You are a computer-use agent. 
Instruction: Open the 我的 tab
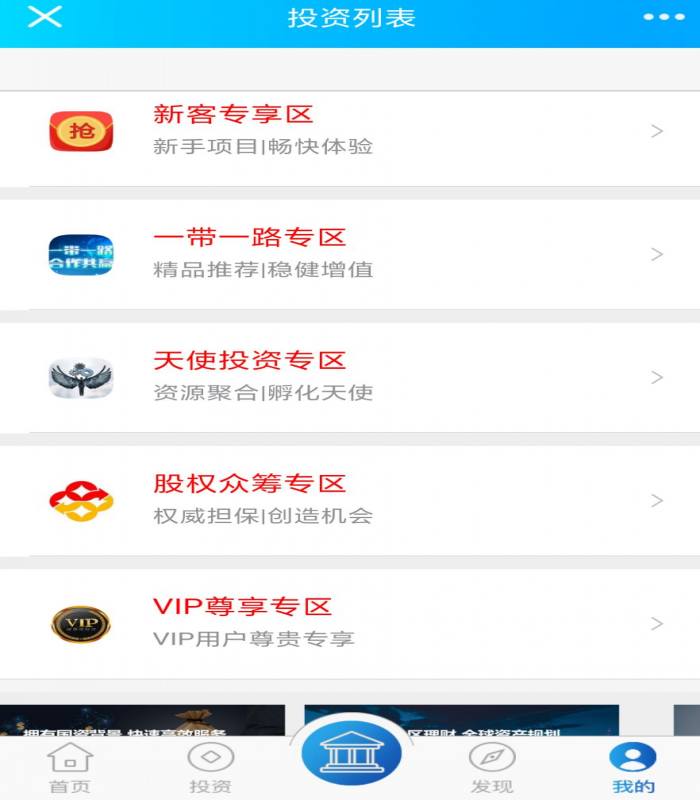633,768
